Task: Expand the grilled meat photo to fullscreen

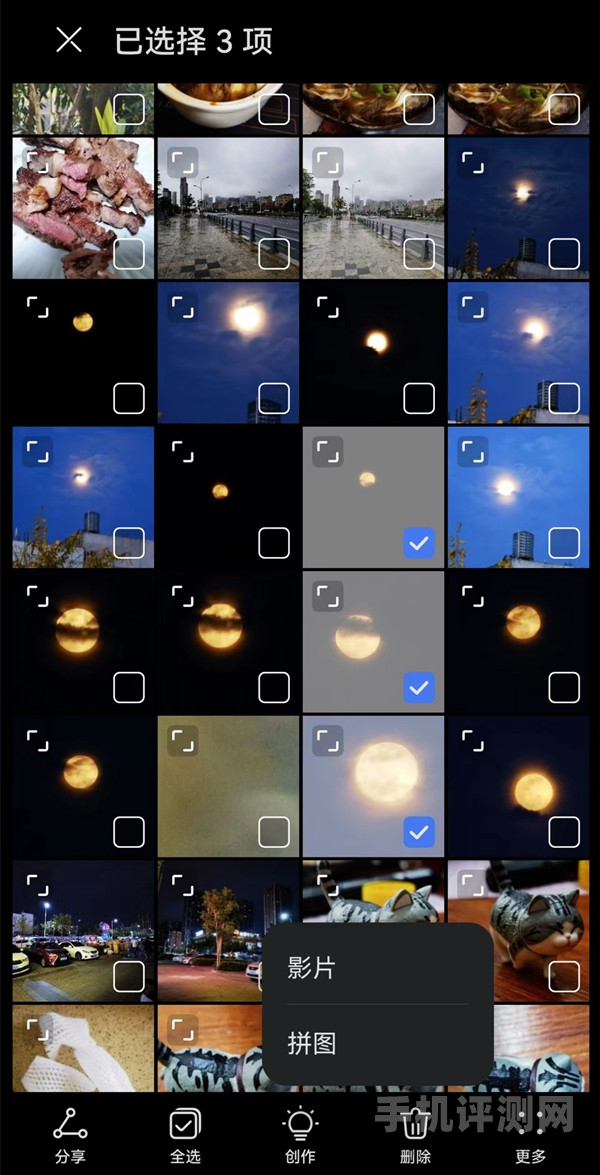Action: click(x=37, y=163)
